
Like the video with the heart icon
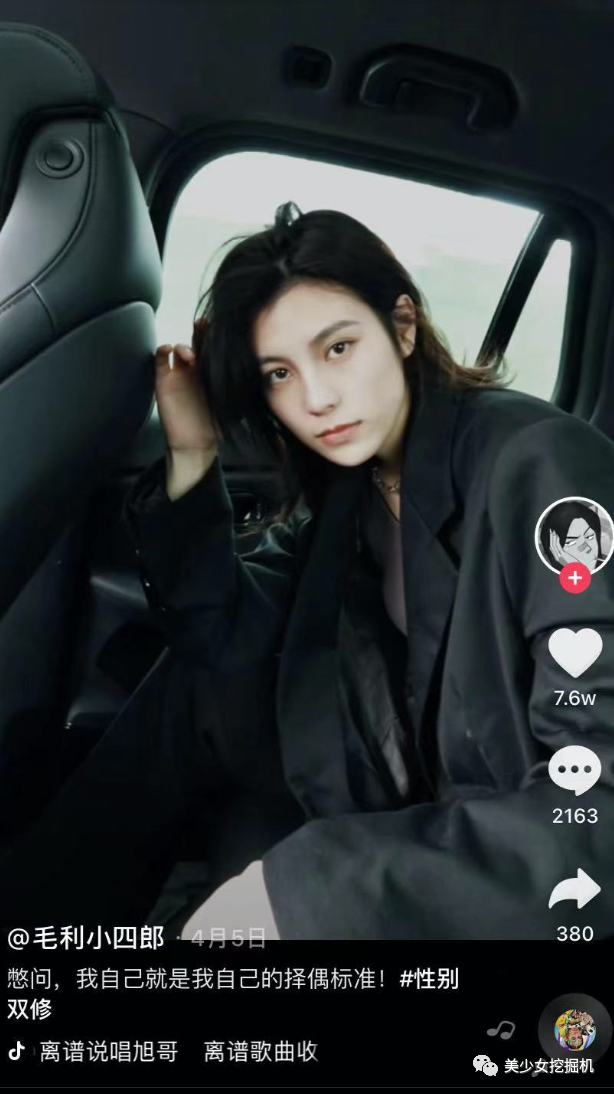pos(575,653)
